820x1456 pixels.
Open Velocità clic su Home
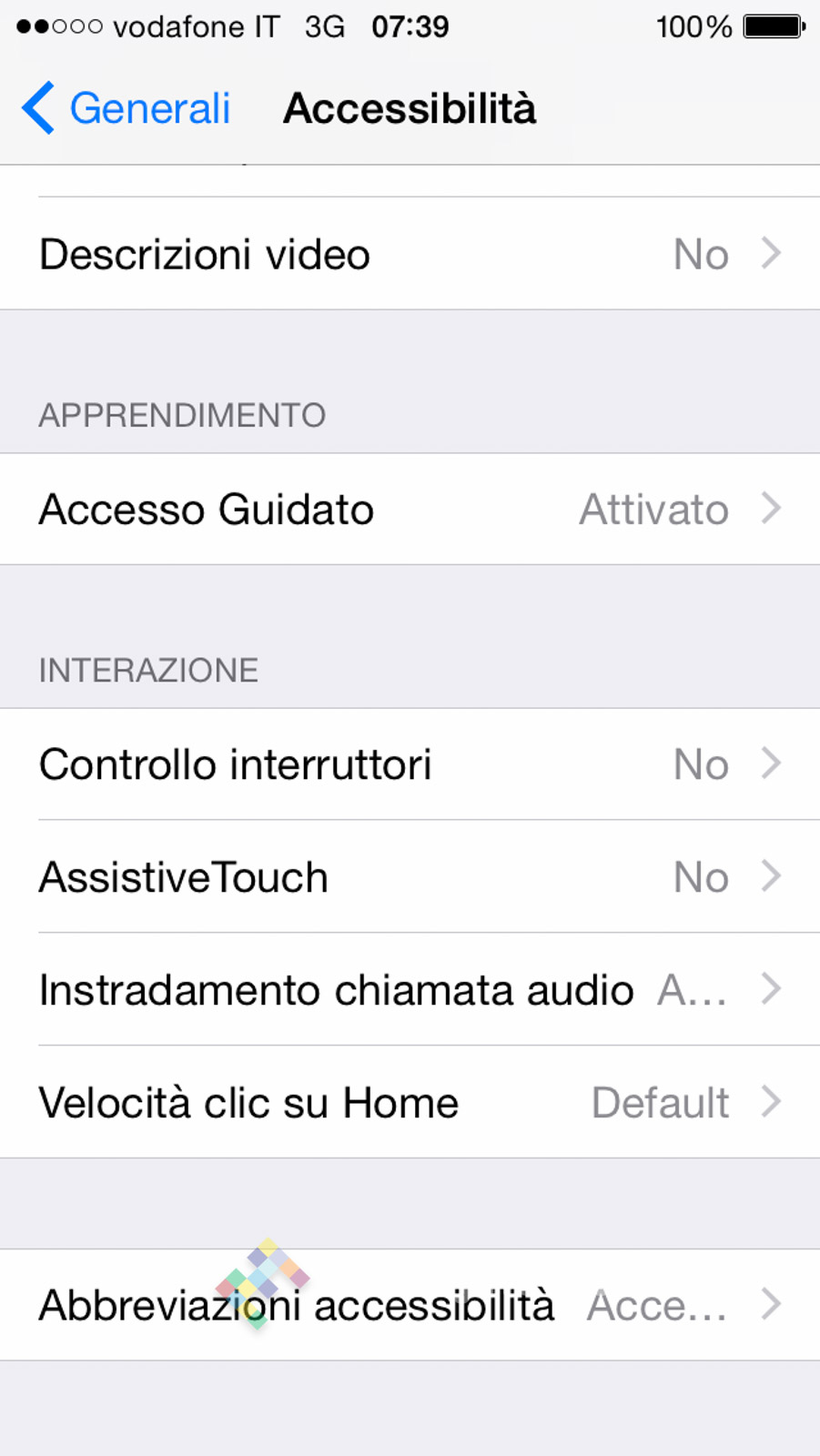(x=410, y=1102)
